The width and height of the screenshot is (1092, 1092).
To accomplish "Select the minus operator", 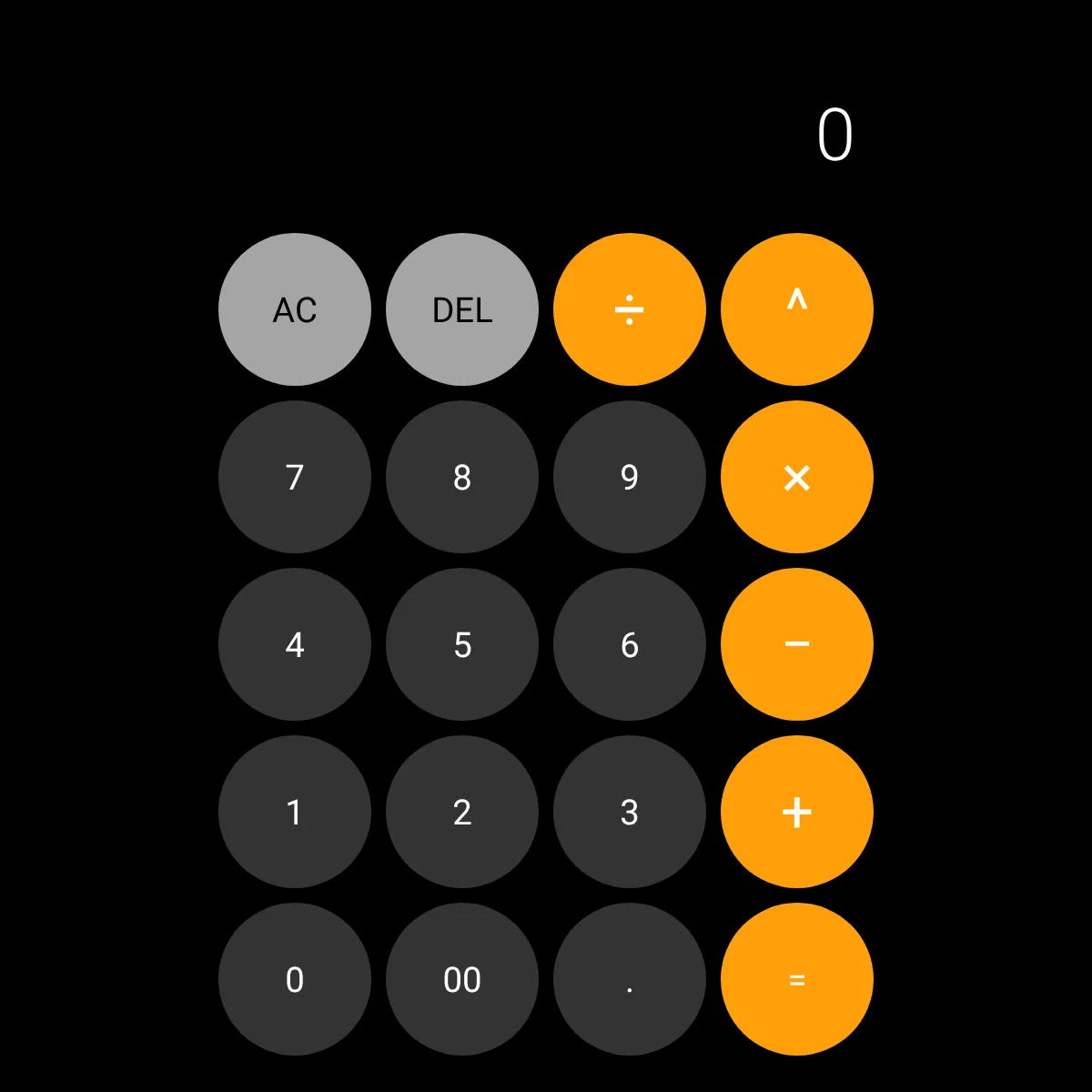I will [797, 644].
